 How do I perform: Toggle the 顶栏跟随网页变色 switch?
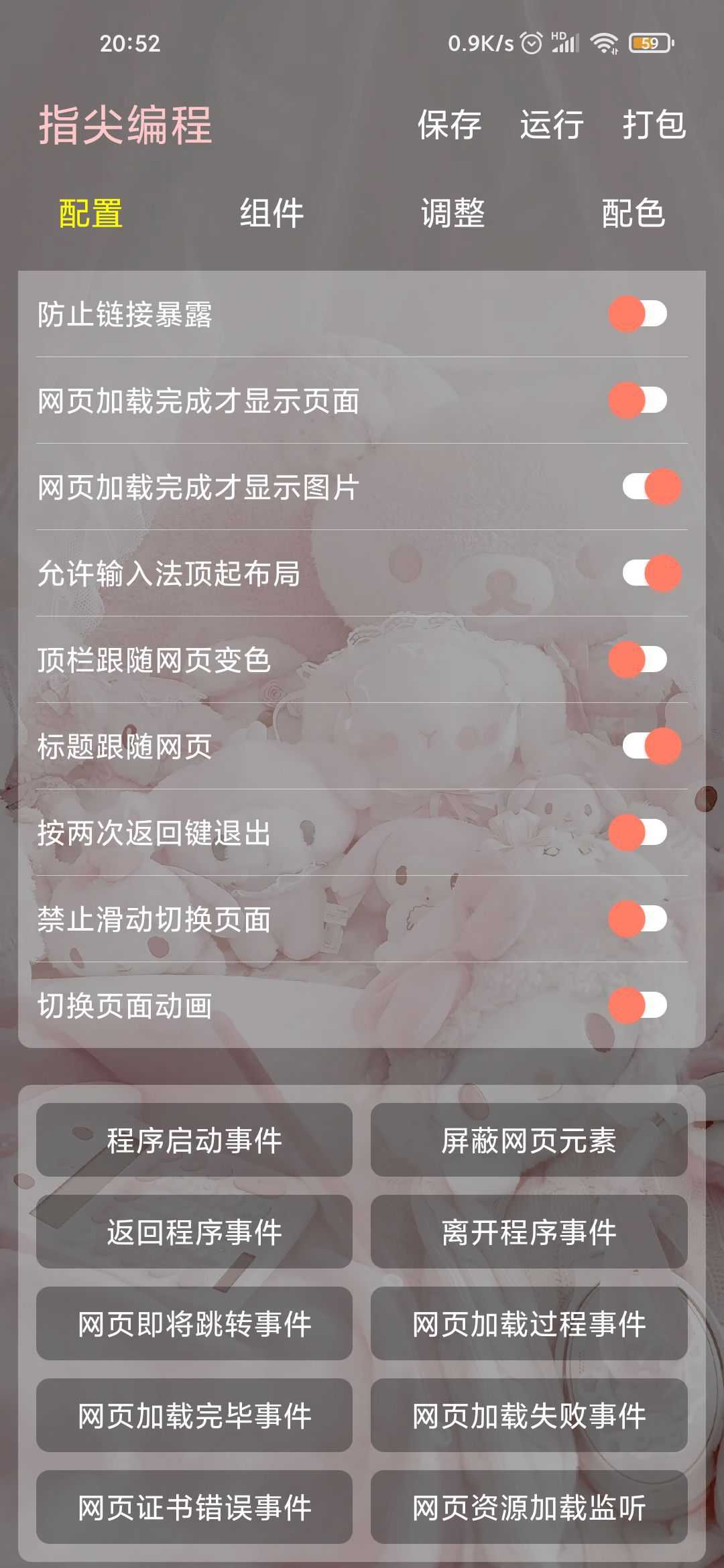tap(639, 659)
